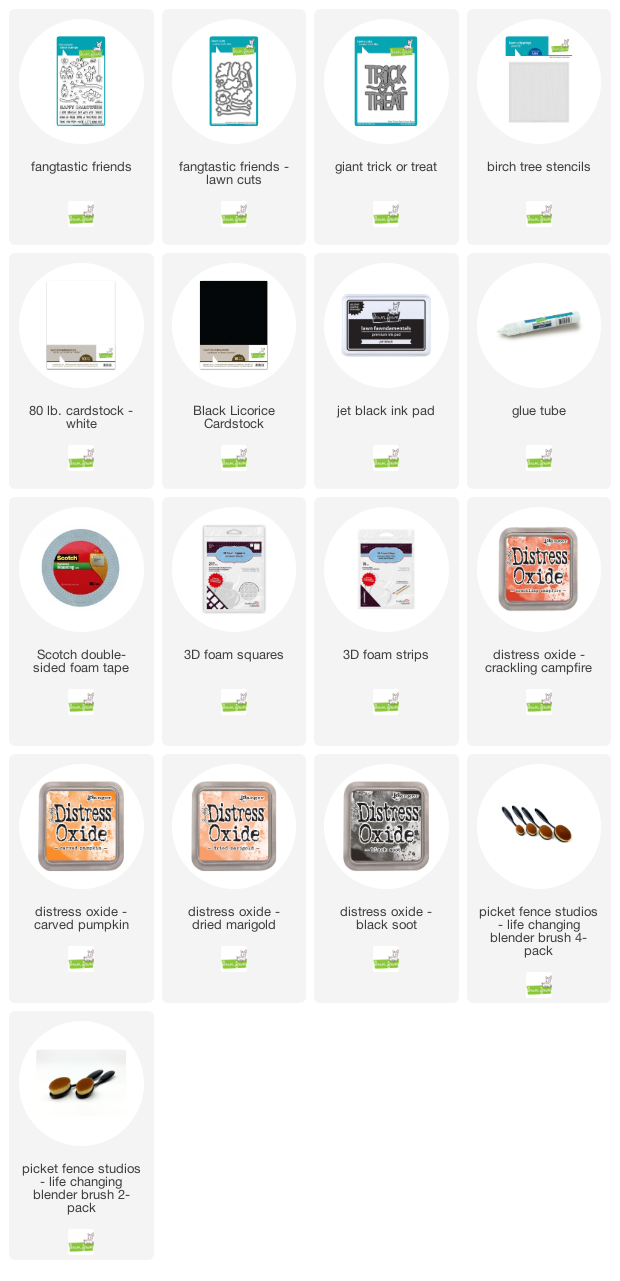Open the glue tube product card
This screenshot has height=1281, width=620.
[x=539, y=371]
